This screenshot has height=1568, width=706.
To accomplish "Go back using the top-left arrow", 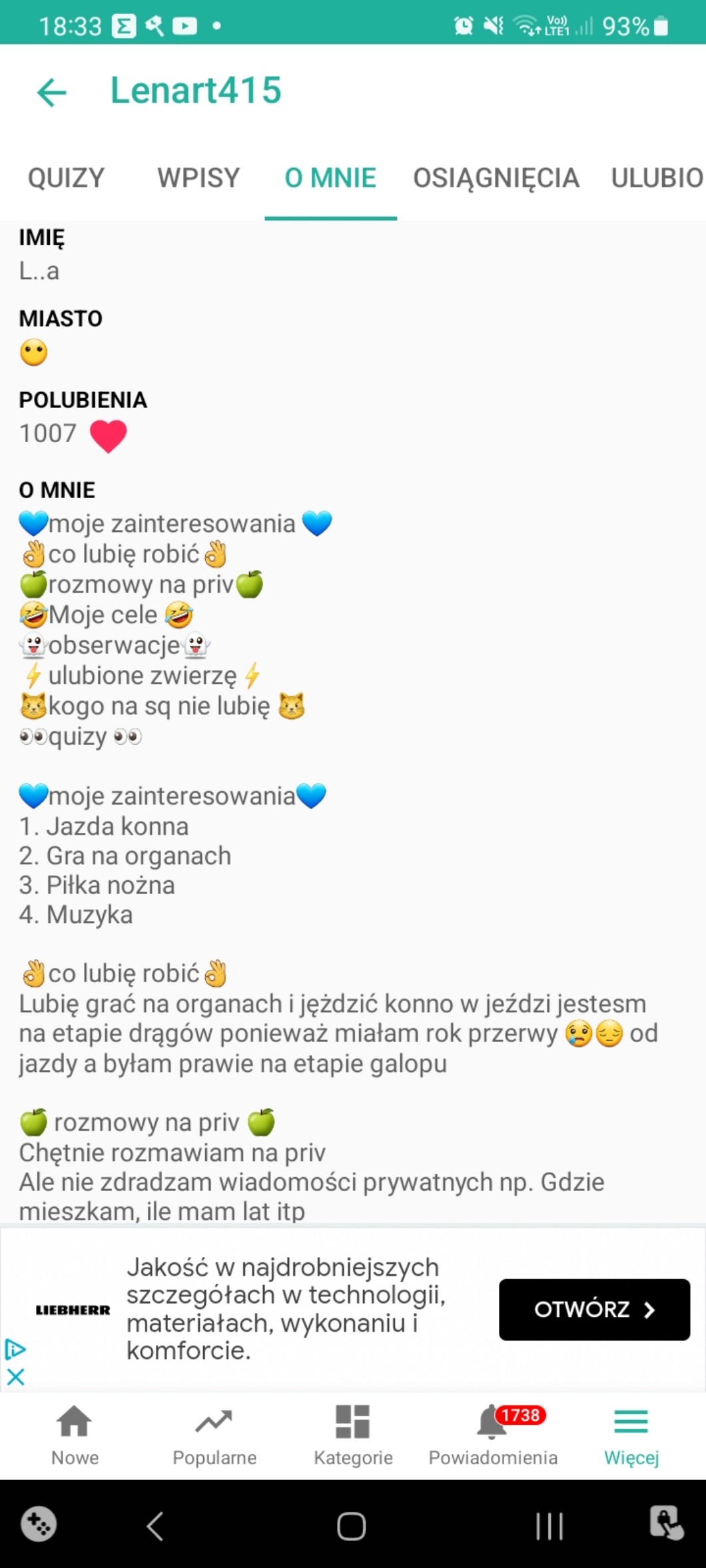I will coord(51,92).
